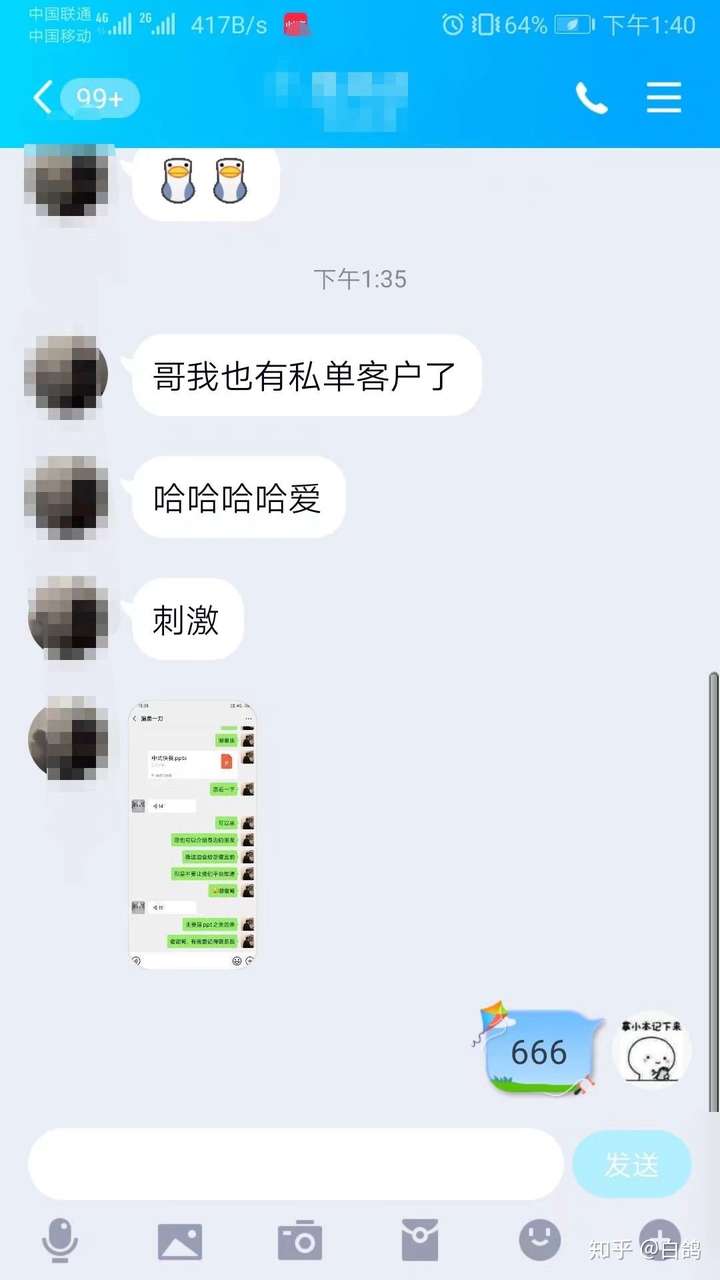View profile of the sender of 刺激
The image size is (720, 1280).
pyautogui.click(x=68, y=618)
